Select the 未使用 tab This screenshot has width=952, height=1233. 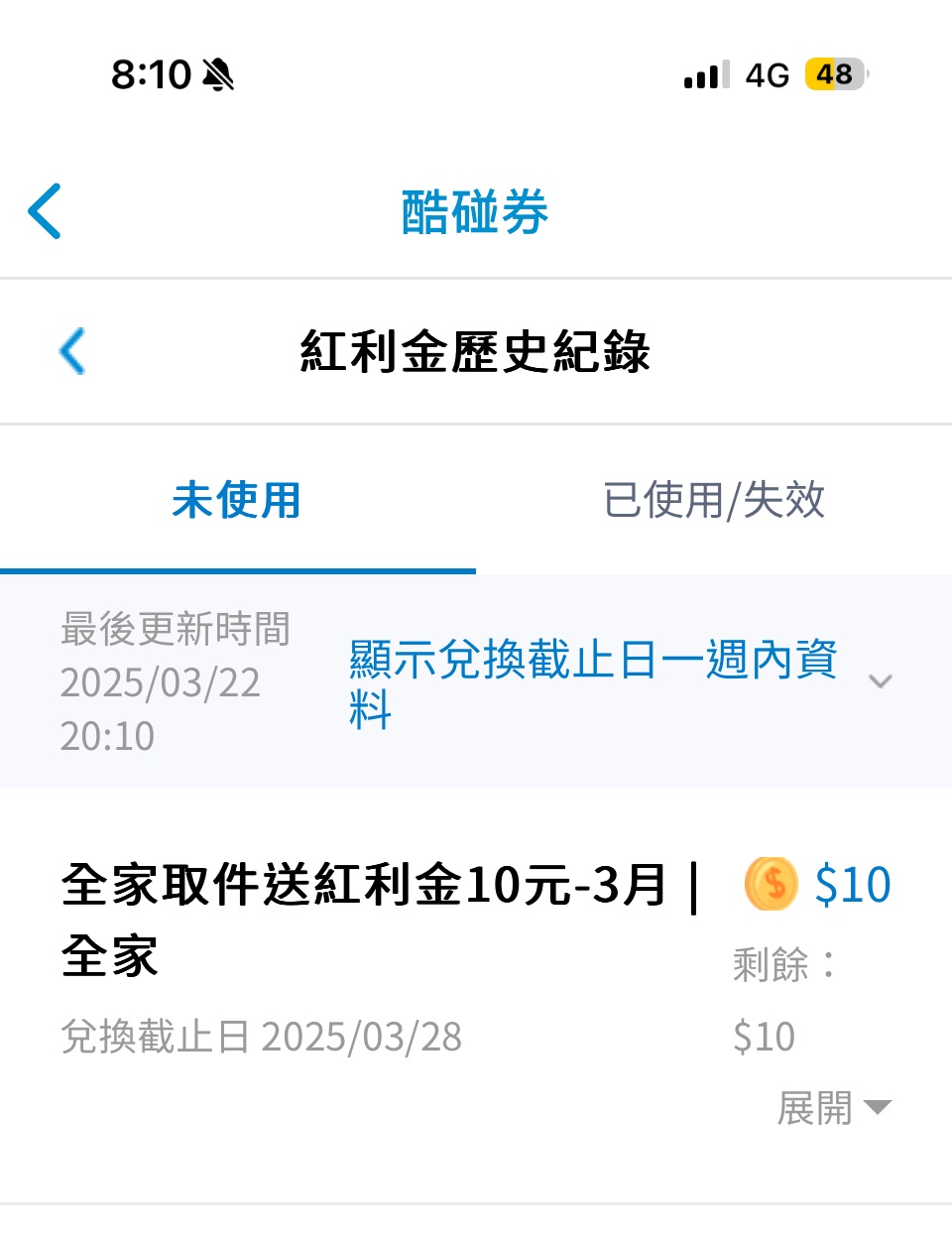[236, 500]
